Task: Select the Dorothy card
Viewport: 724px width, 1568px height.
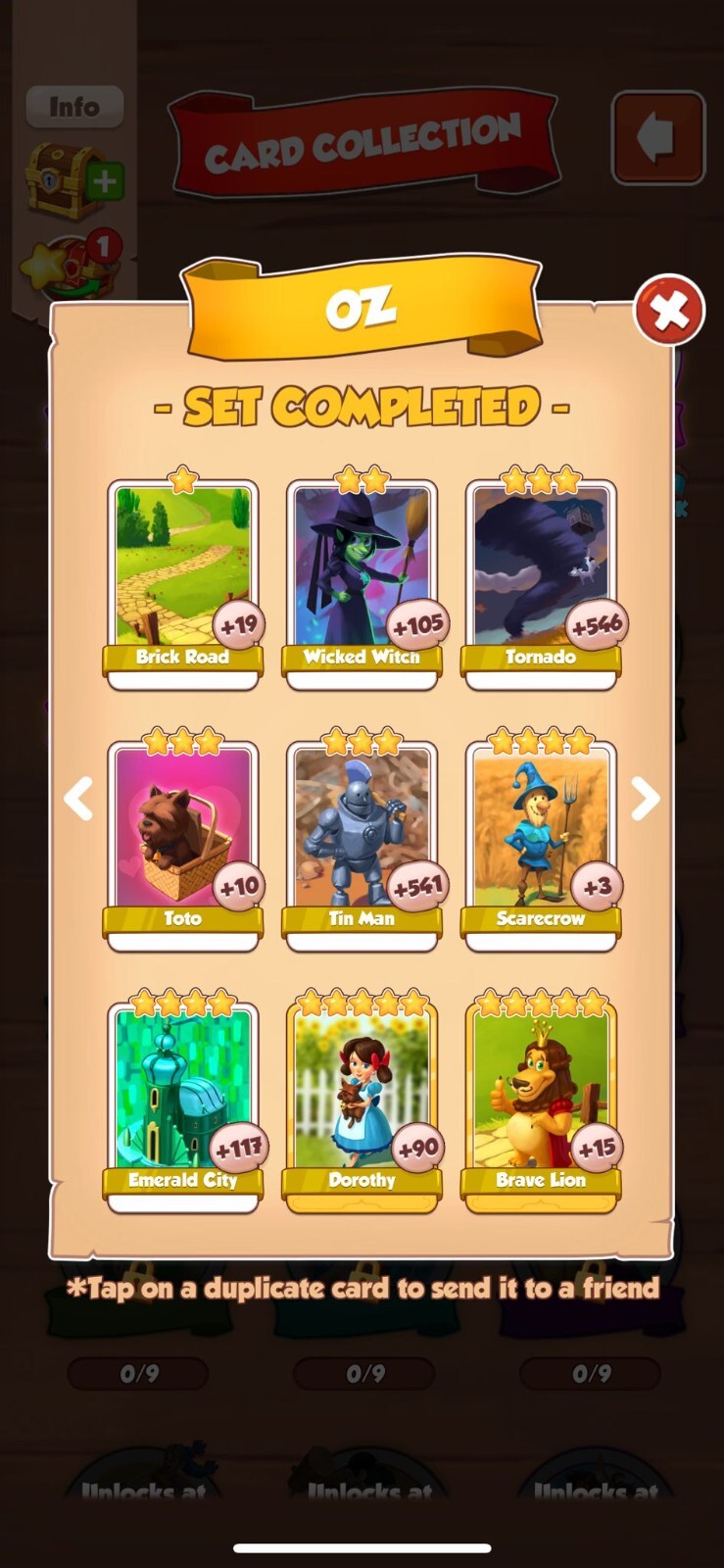Action: pos(362,1102)
